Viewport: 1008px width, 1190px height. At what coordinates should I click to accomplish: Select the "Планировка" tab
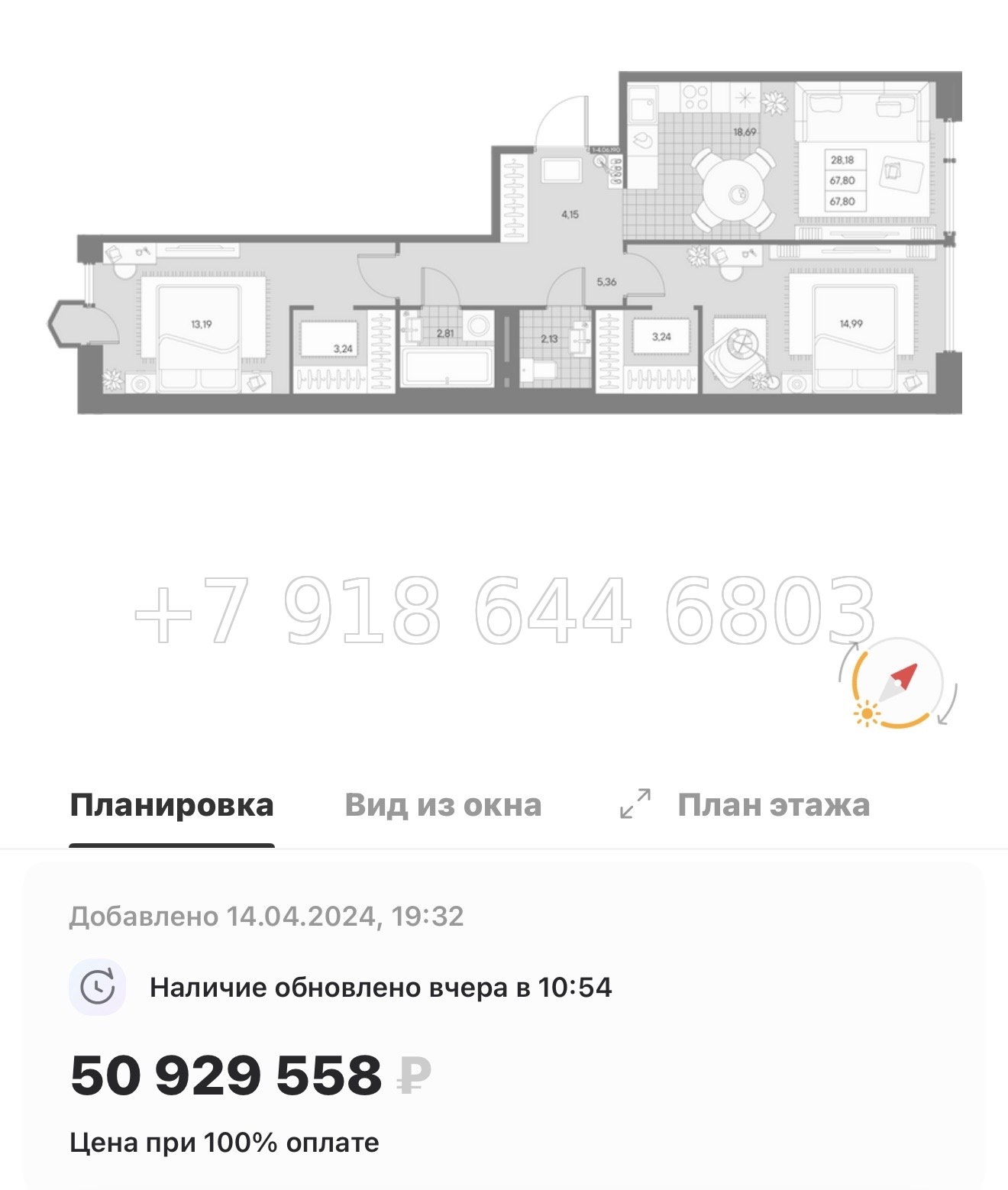171,804
